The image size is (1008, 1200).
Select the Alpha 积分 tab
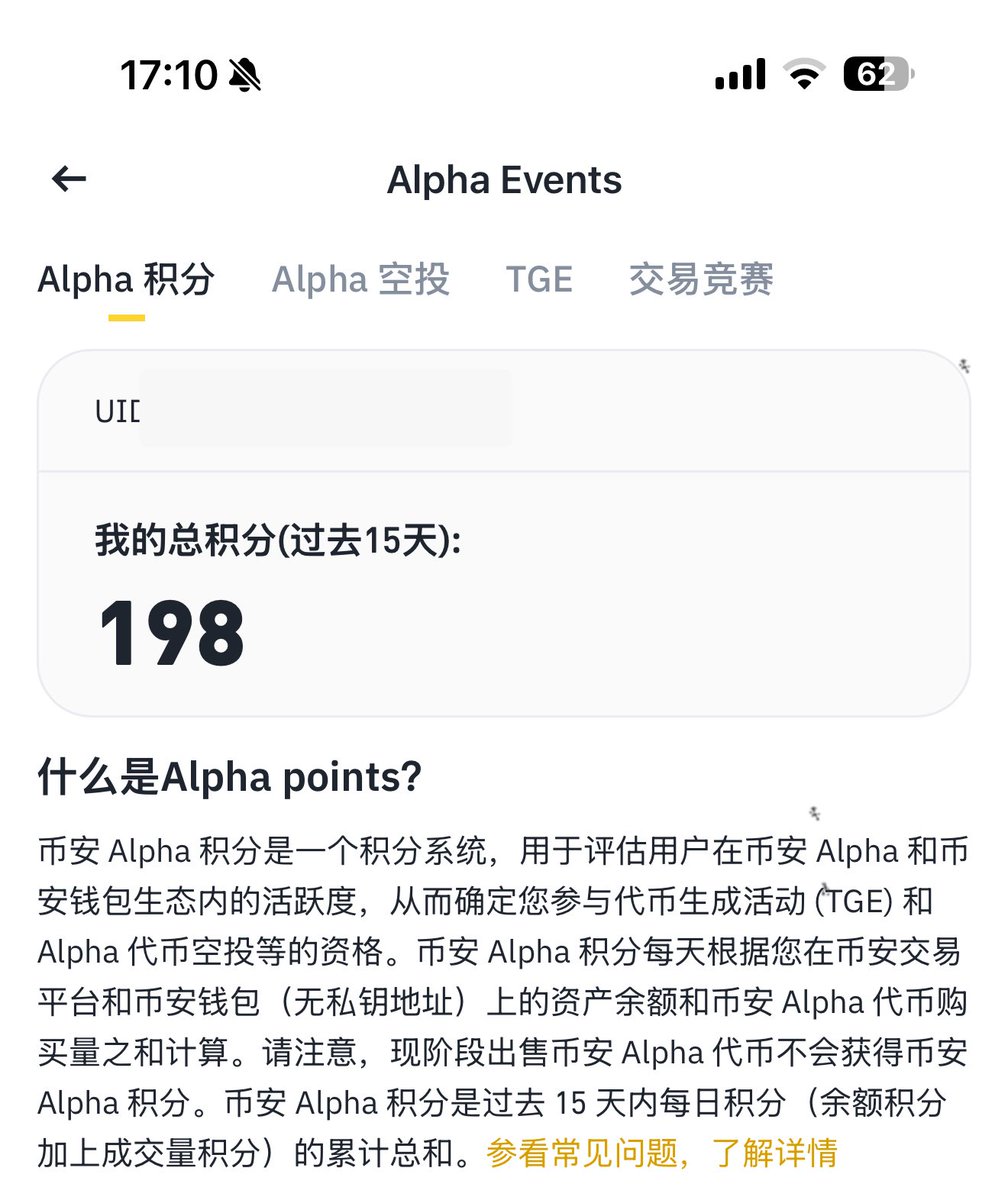(x=126, y=280)
